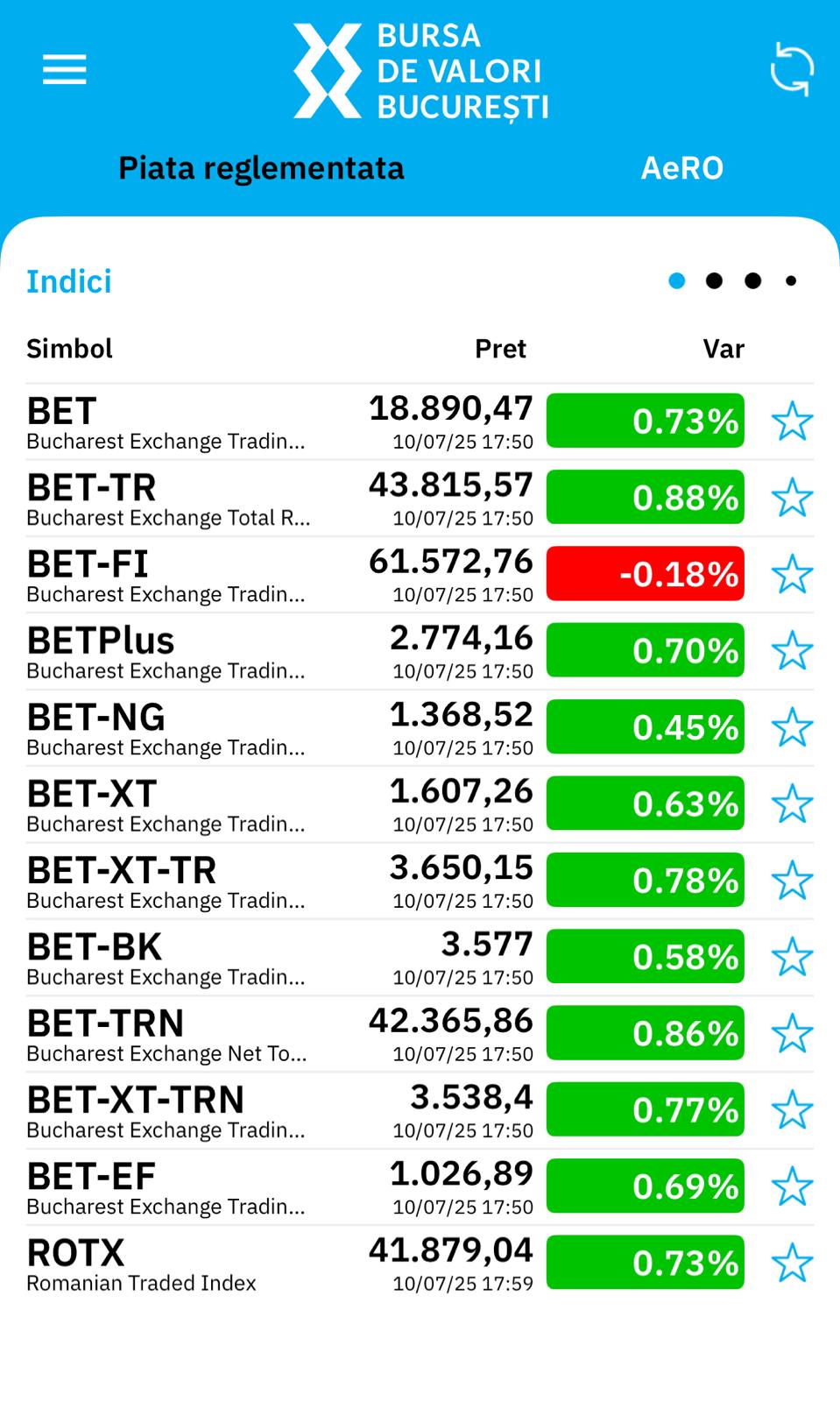
Task: Star the BET index
Action: click(x=792, y=421)
